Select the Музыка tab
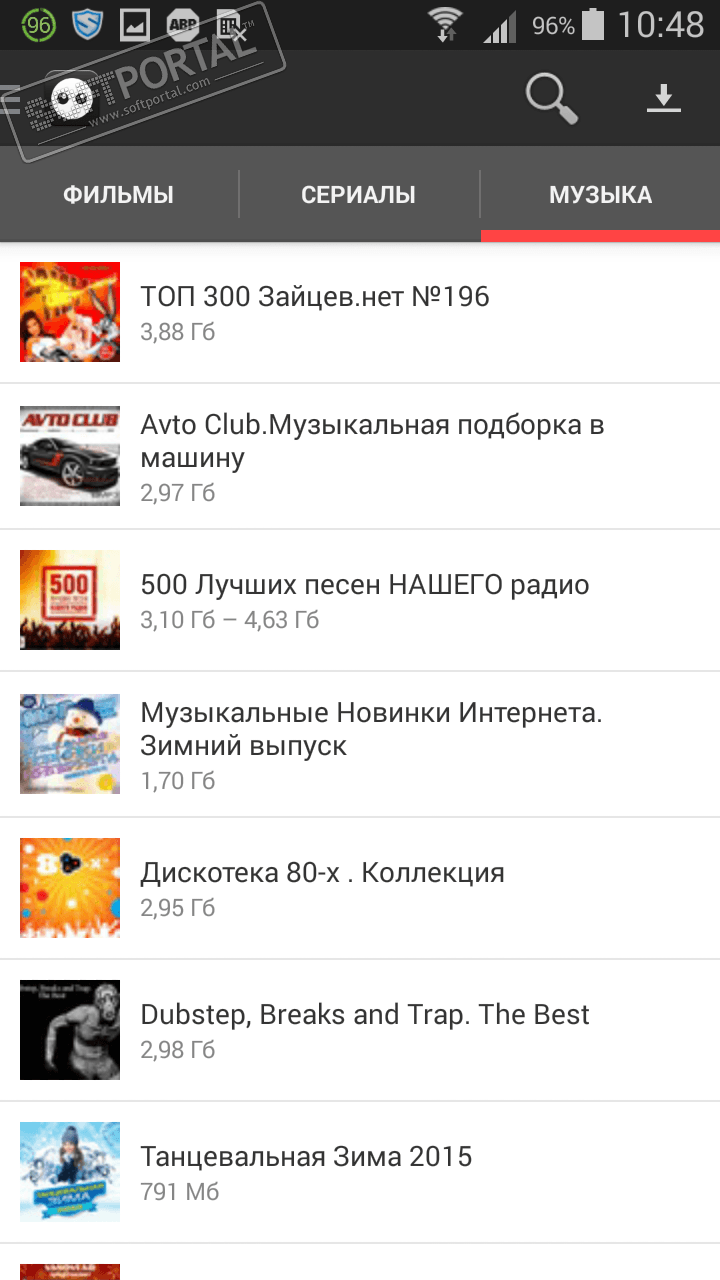 [600, 195]
